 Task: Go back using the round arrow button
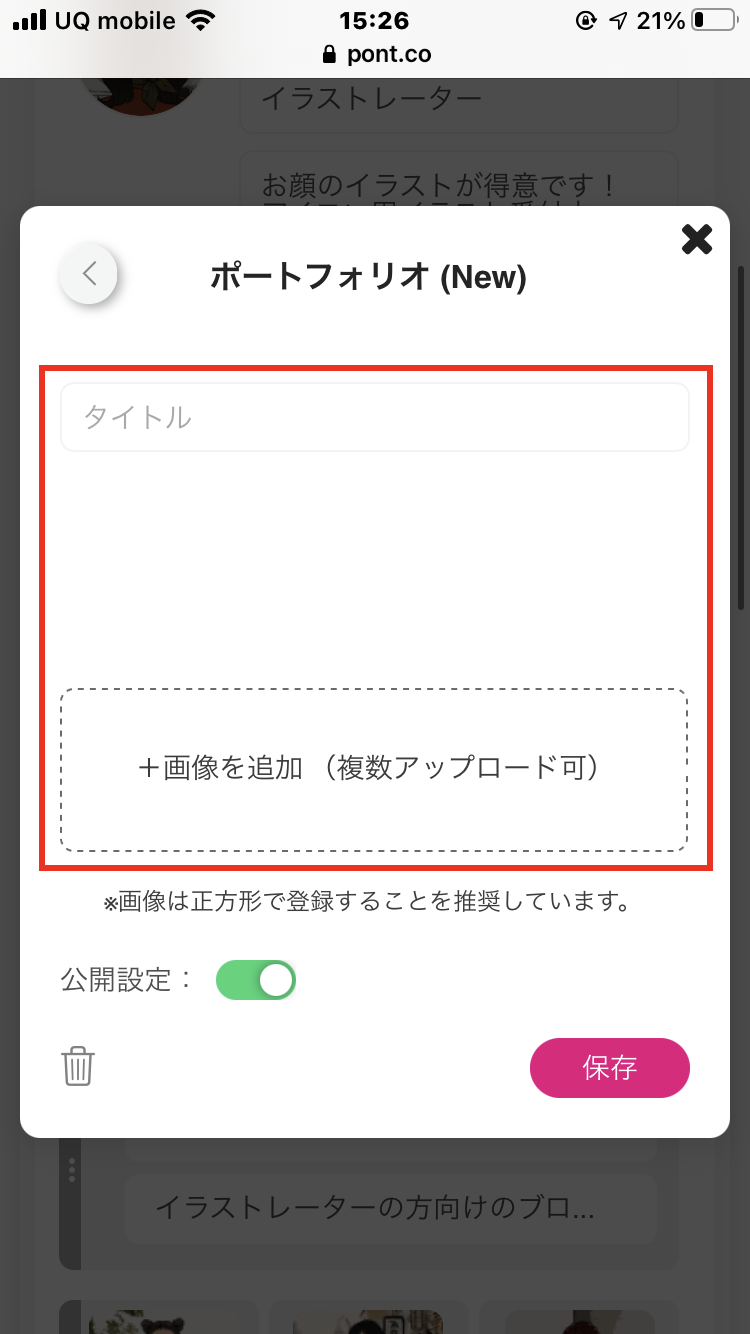[x=89, y=273]
